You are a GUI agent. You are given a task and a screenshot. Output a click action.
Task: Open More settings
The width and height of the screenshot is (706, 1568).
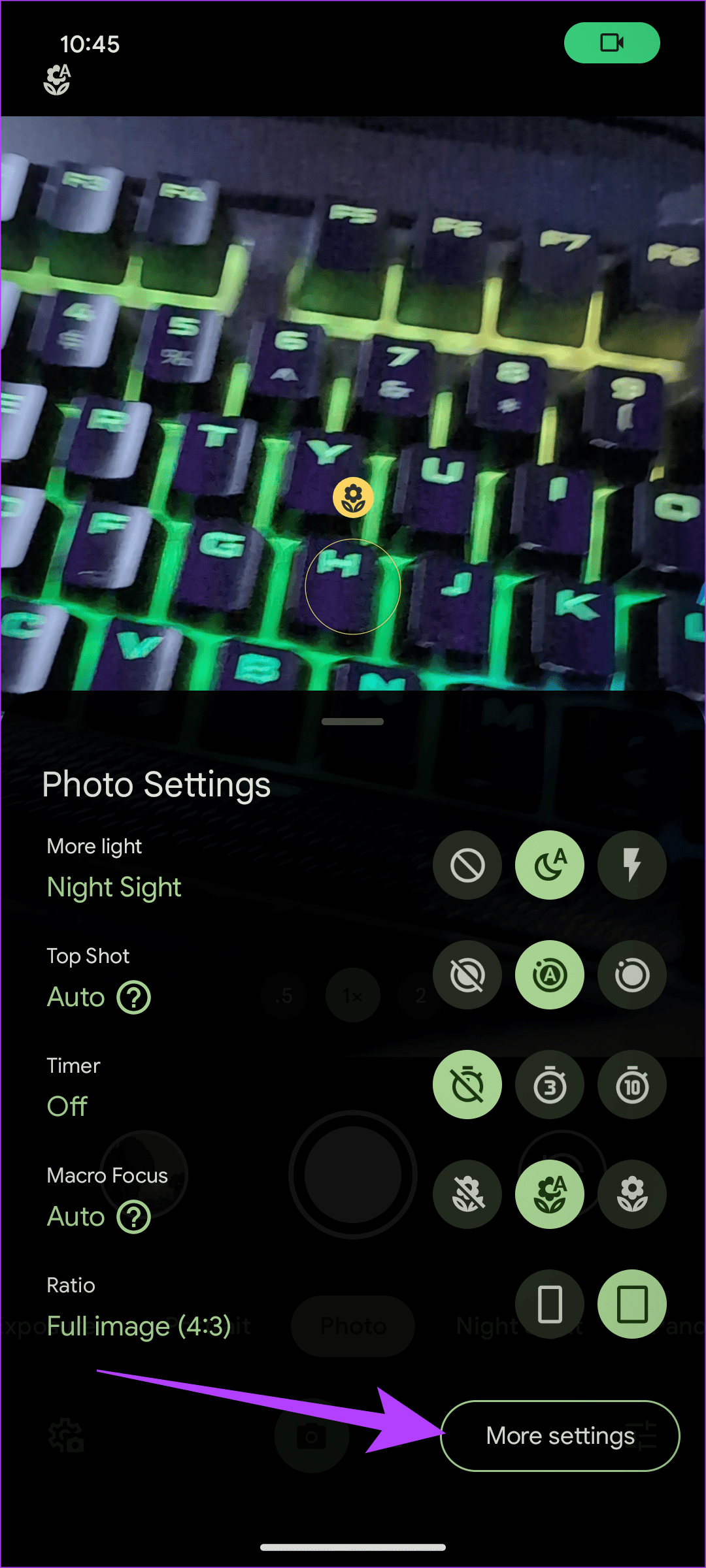point(560,1436)
